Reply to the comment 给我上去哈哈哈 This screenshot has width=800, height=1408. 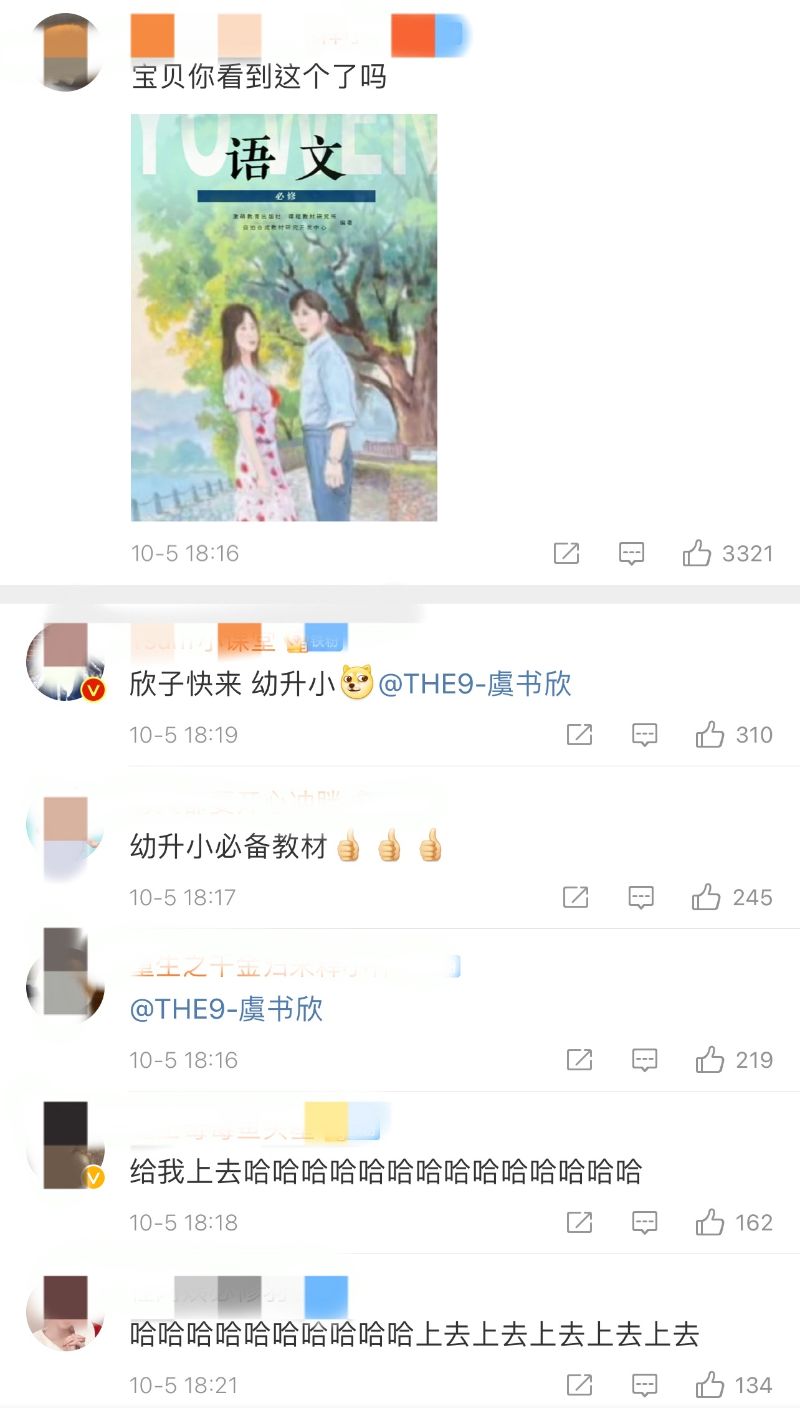coord(645,1222)
